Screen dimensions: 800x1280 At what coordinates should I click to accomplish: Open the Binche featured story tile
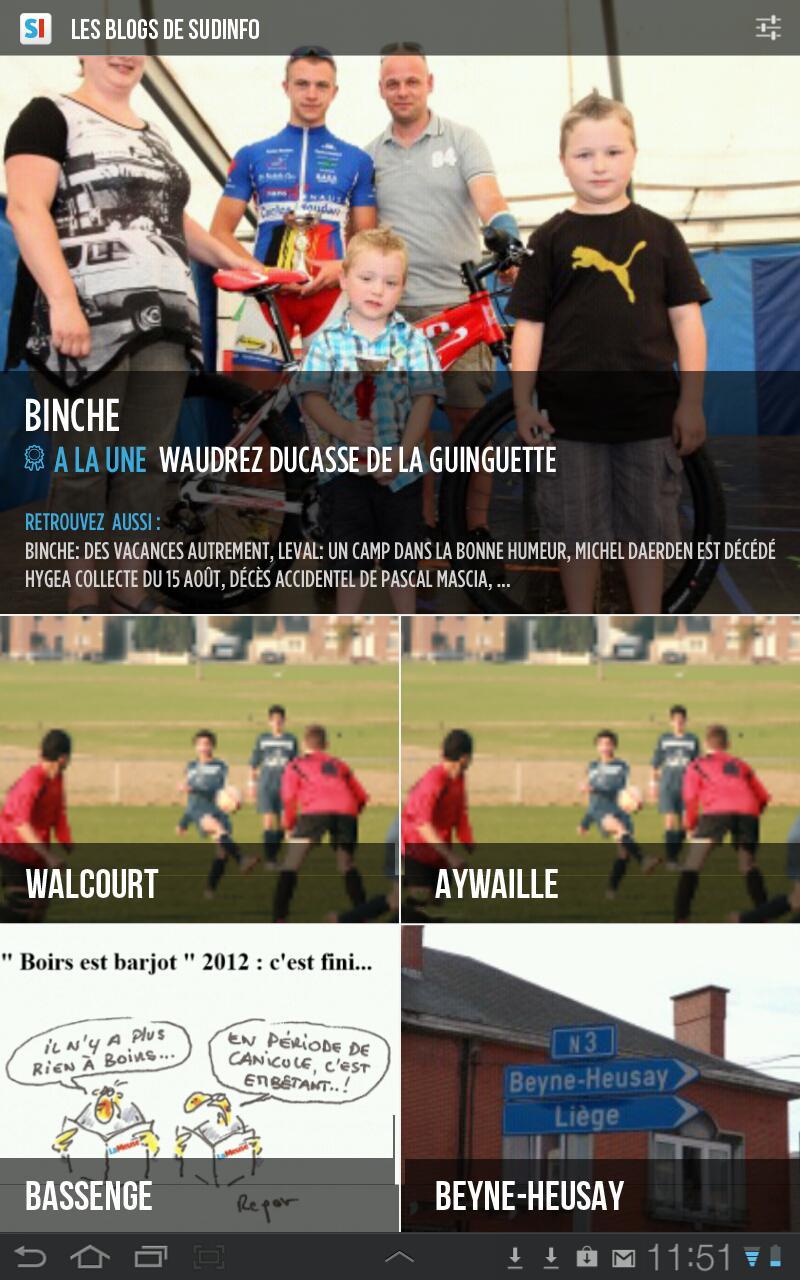tap(400, 335)
